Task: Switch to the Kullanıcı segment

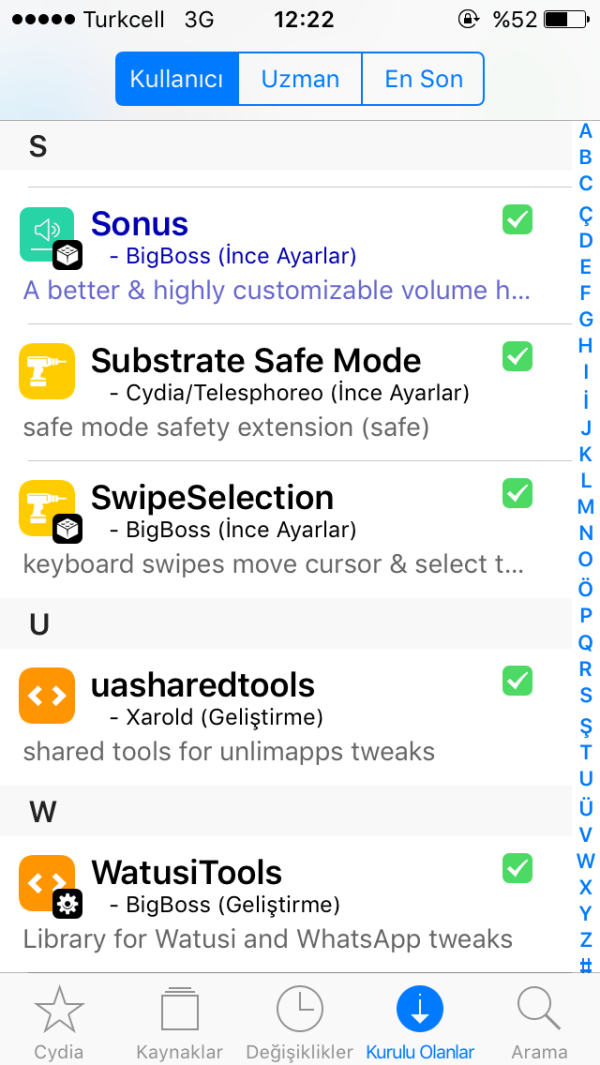Action: (177, 79)
